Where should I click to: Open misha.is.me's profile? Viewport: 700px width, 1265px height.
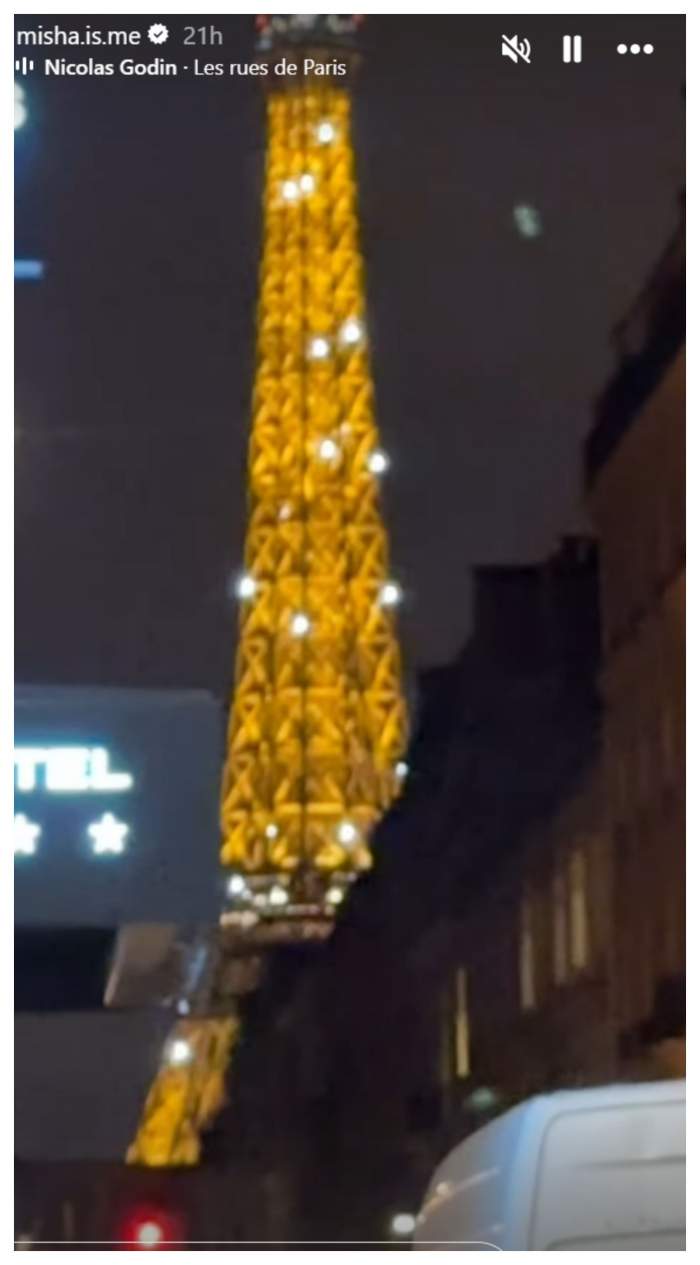pyautogui.click(x=79, y=37)
